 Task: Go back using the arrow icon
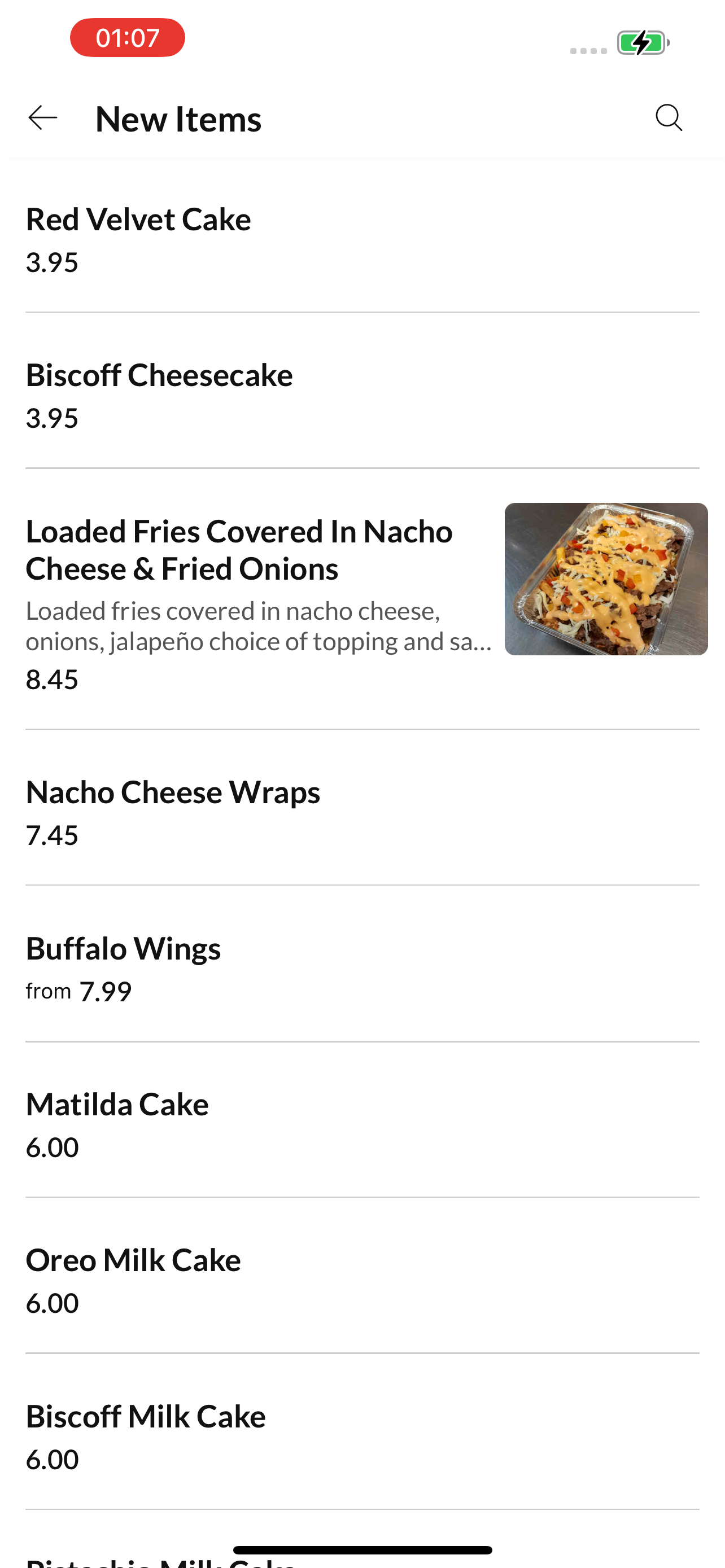click(x=42, y=118)
